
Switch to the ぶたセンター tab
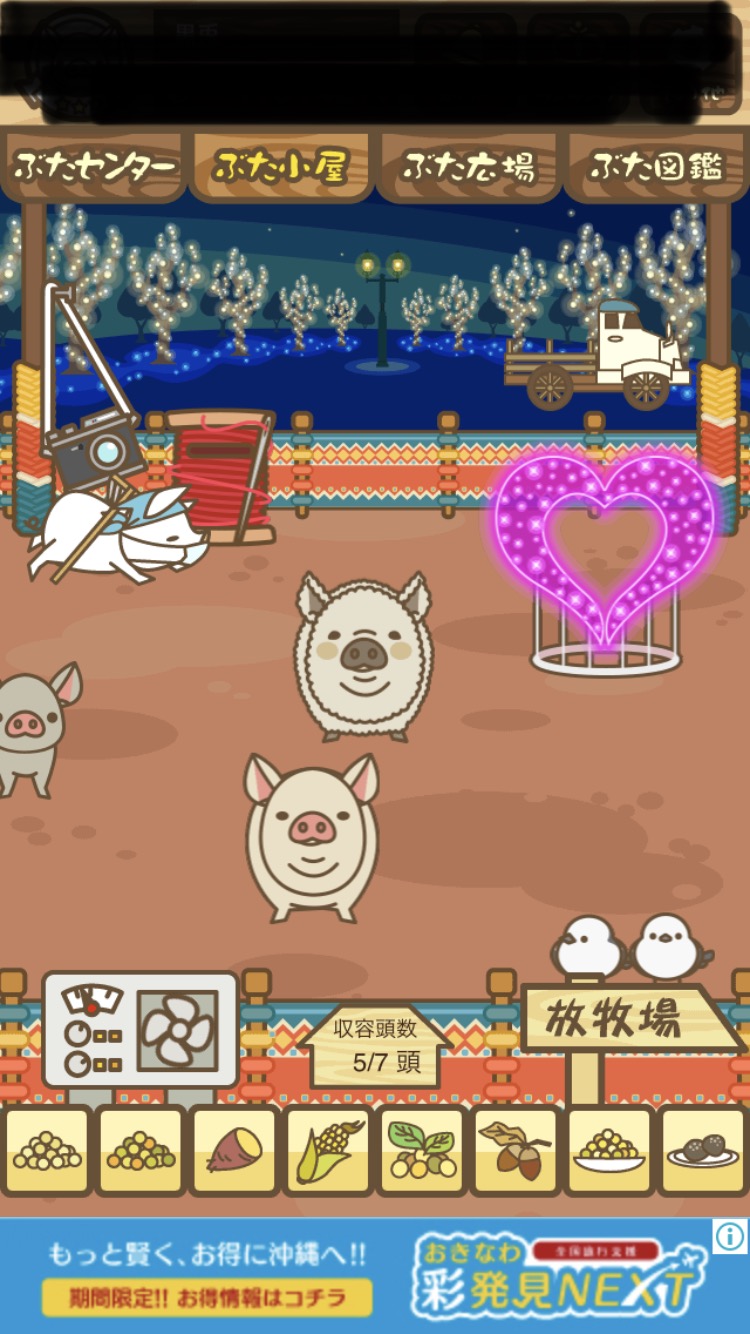[x=93, y=167]
